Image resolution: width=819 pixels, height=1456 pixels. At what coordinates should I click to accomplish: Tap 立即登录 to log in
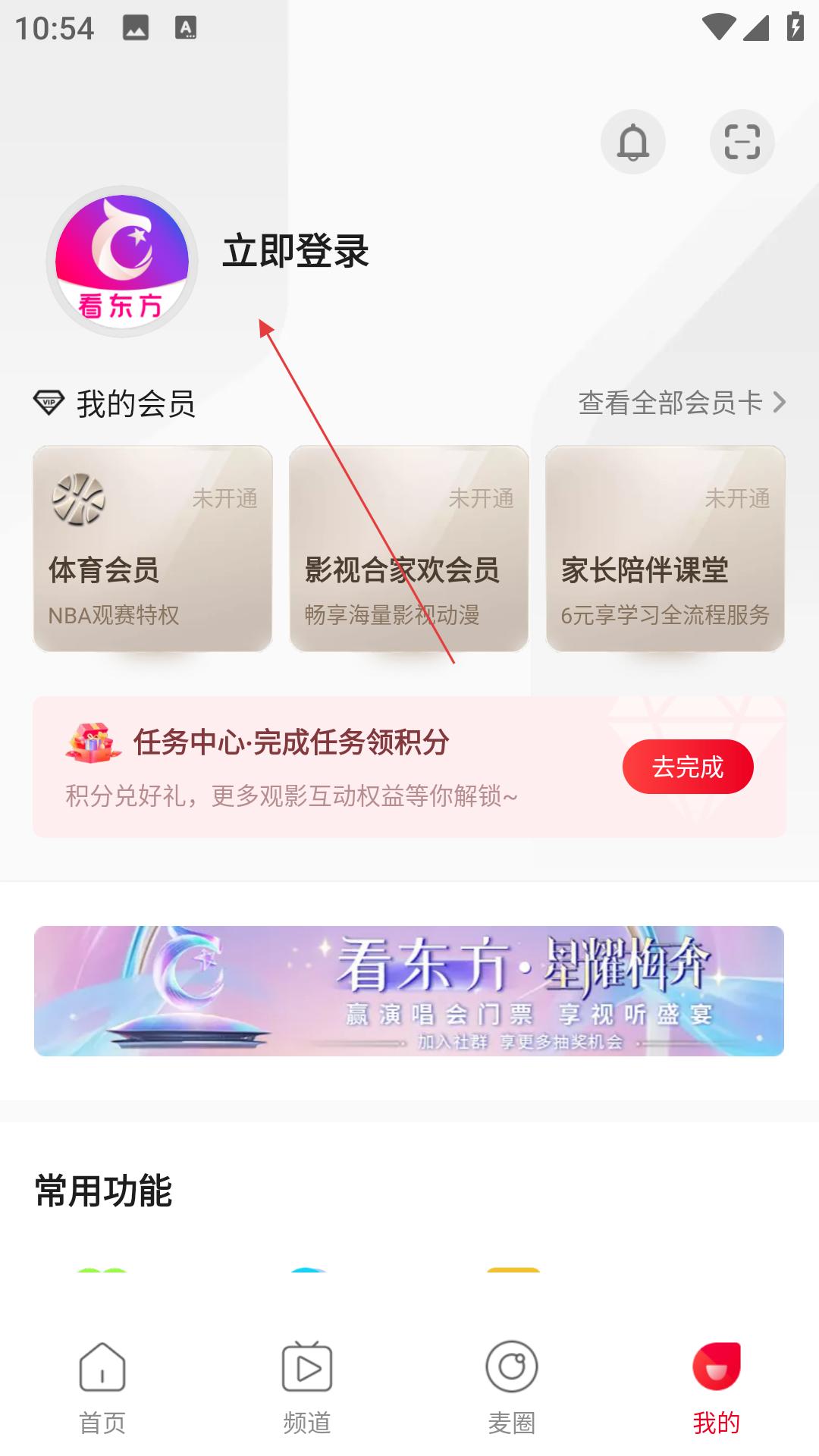296,251
